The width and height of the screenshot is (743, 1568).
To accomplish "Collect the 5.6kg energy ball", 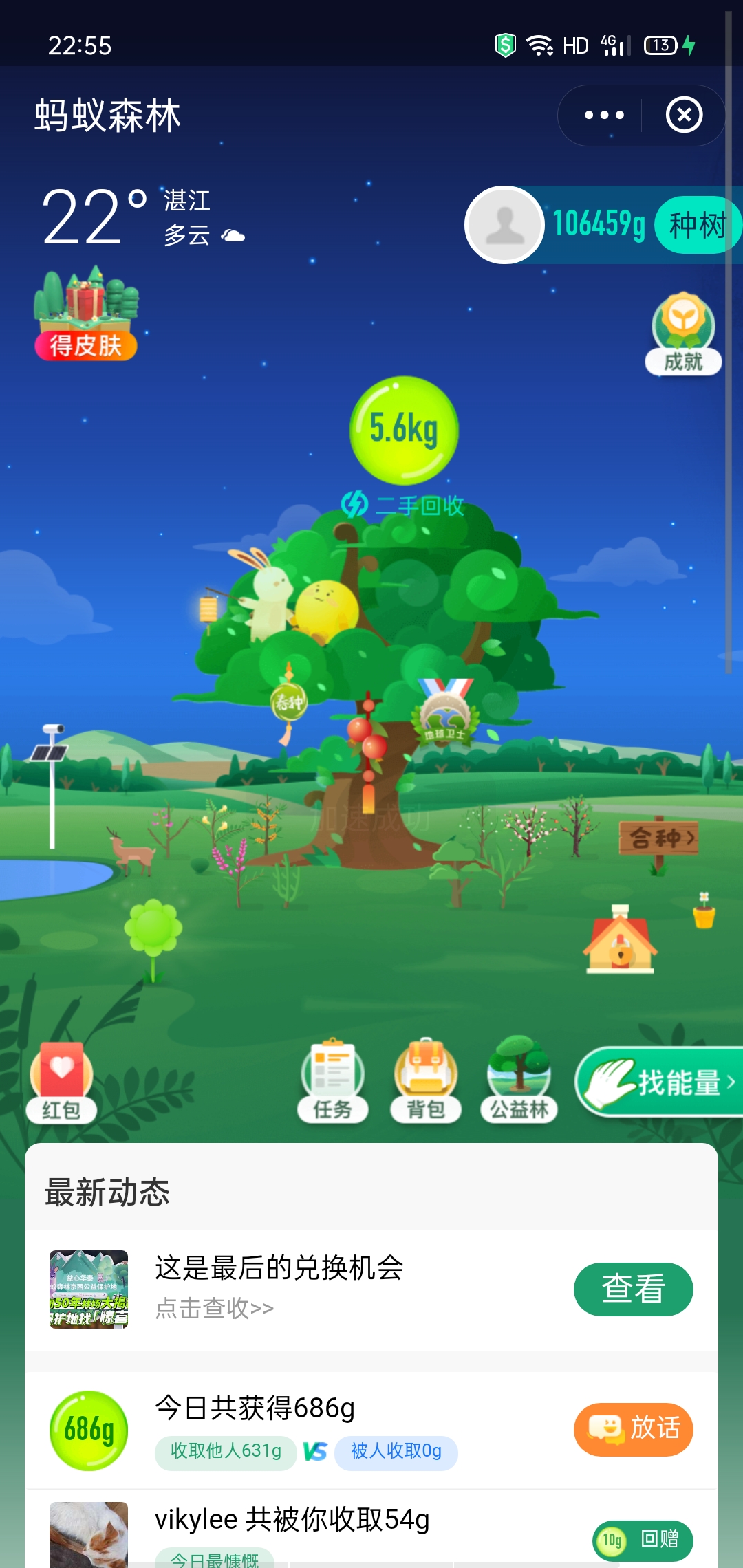I will pyautogui.click(x=404, y=430).
